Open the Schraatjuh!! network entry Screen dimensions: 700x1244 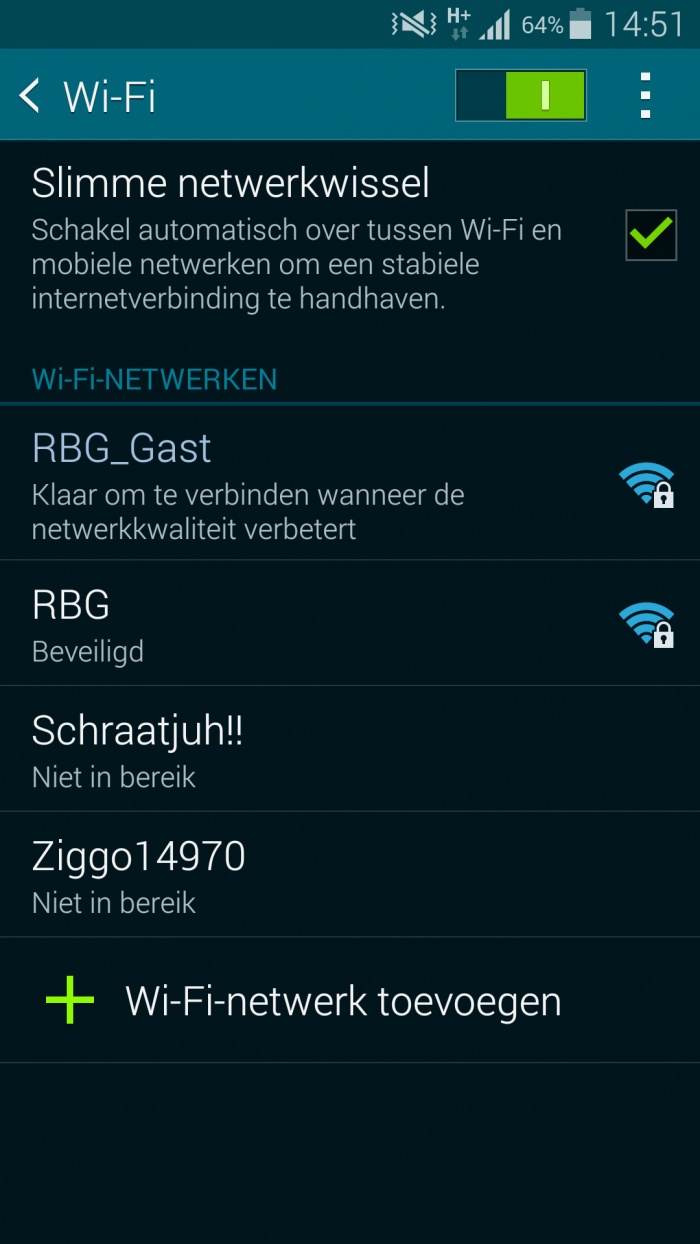(x=300, y=749)
